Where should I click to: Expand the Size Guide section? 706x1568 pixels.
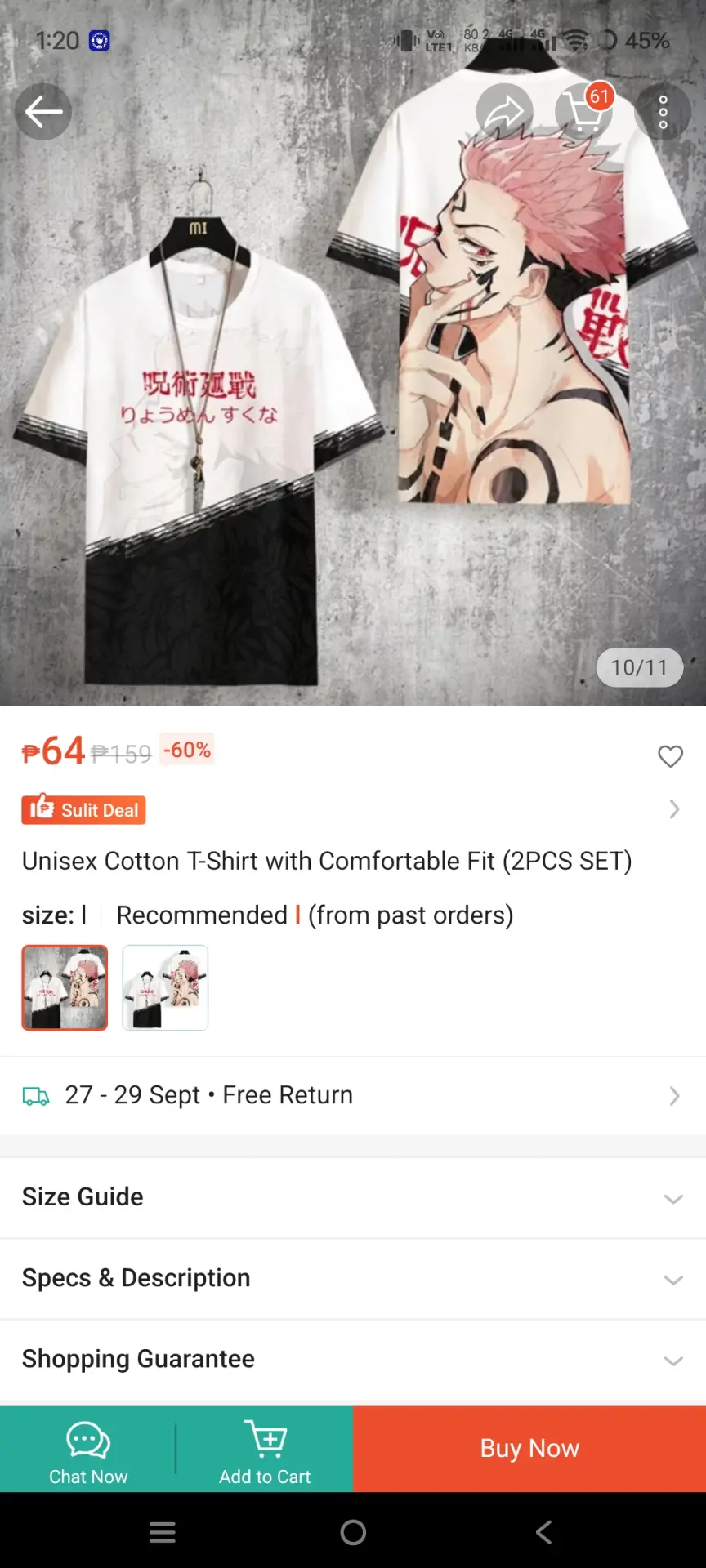tap(353, 1197)
